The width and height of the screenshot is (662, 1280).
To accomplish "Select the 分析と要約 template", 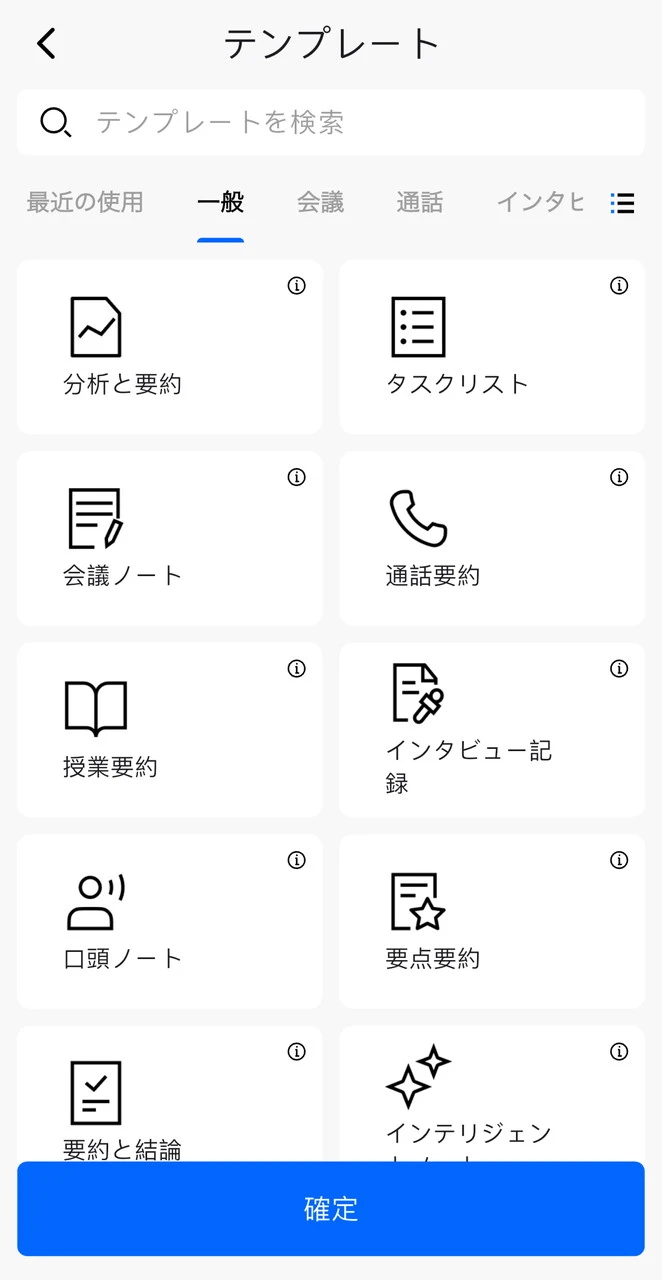I will [169, 347].
